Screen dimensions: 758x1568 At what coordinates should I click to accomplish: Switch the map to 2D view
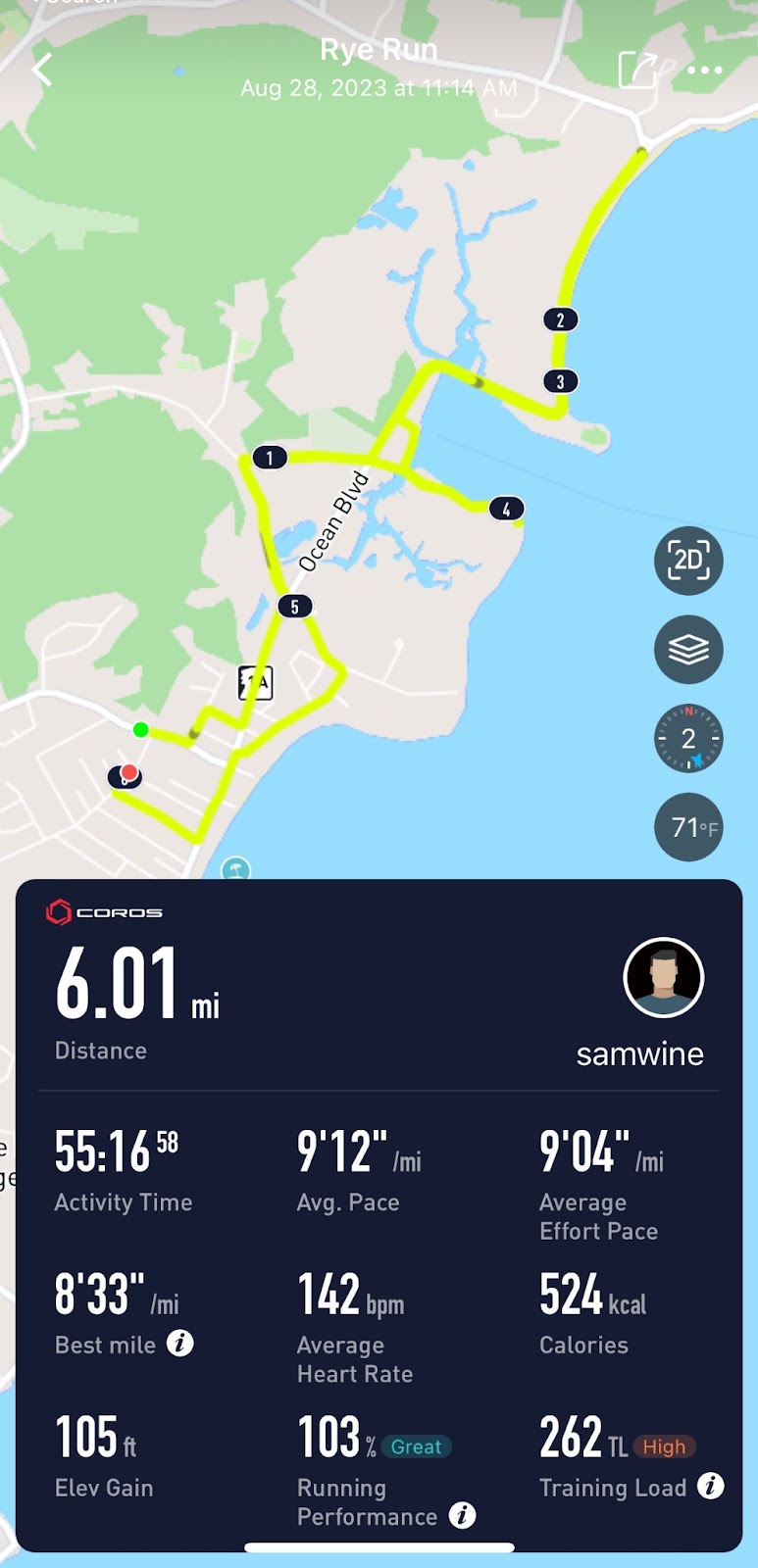[x=688, y=561]
